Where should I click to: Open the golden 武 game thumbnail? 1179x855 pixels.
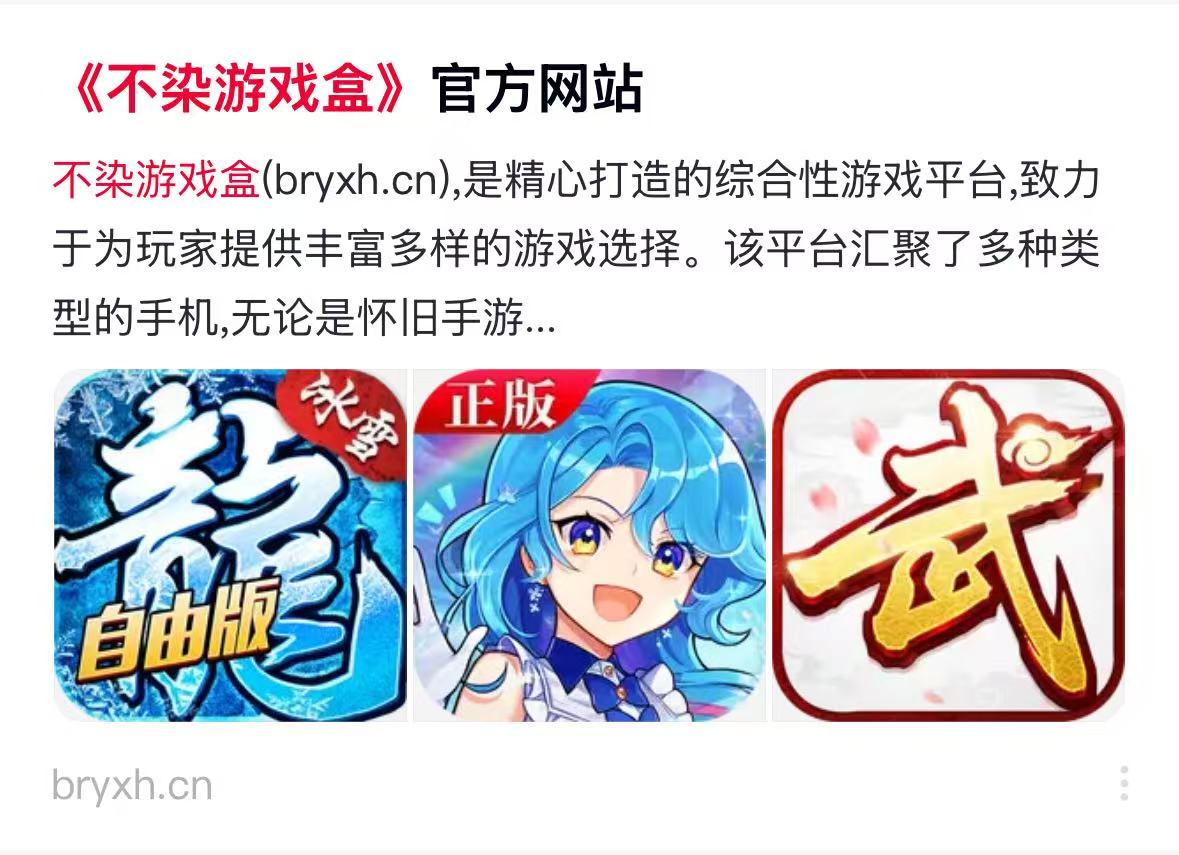948,545
